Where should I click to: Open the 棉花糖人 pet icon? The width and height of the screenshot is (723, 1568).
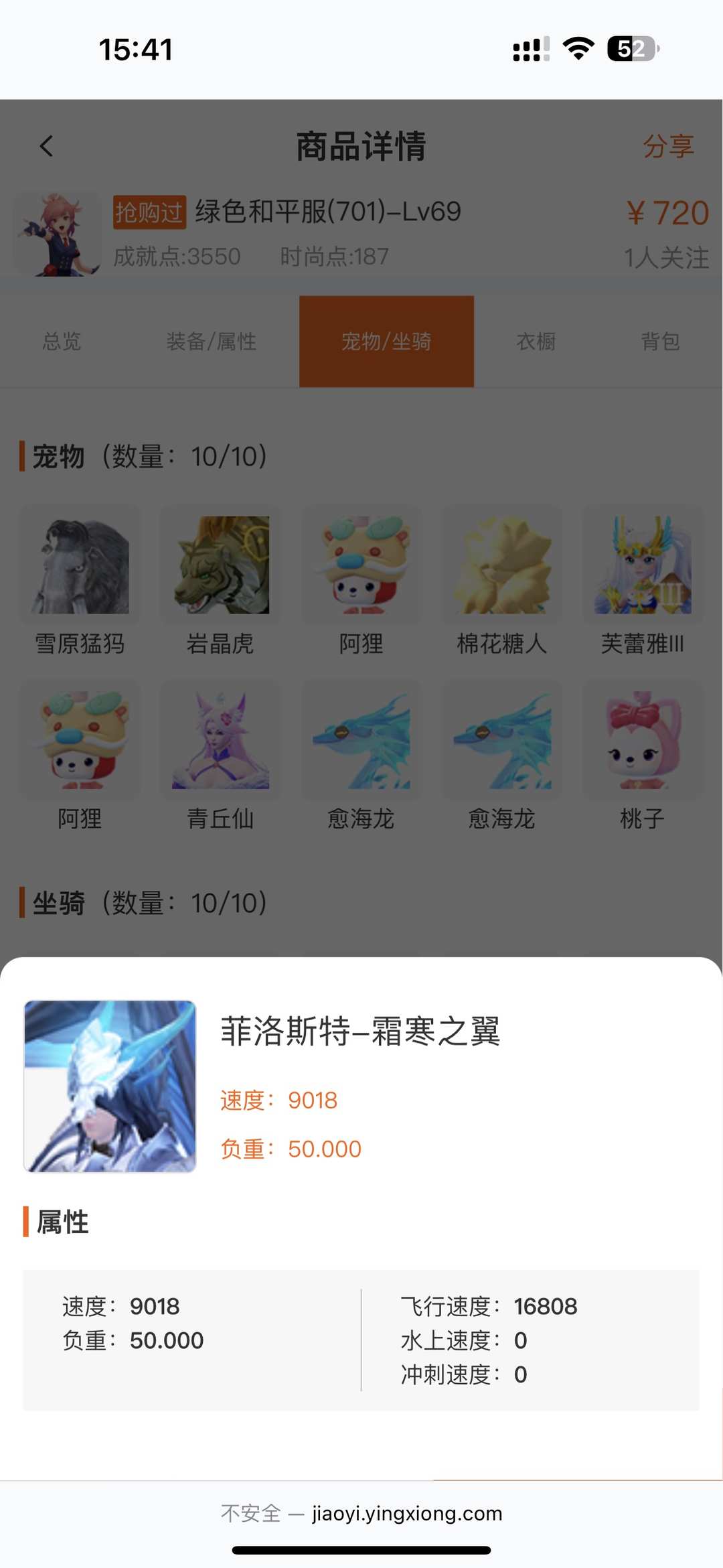click(501, 565)
